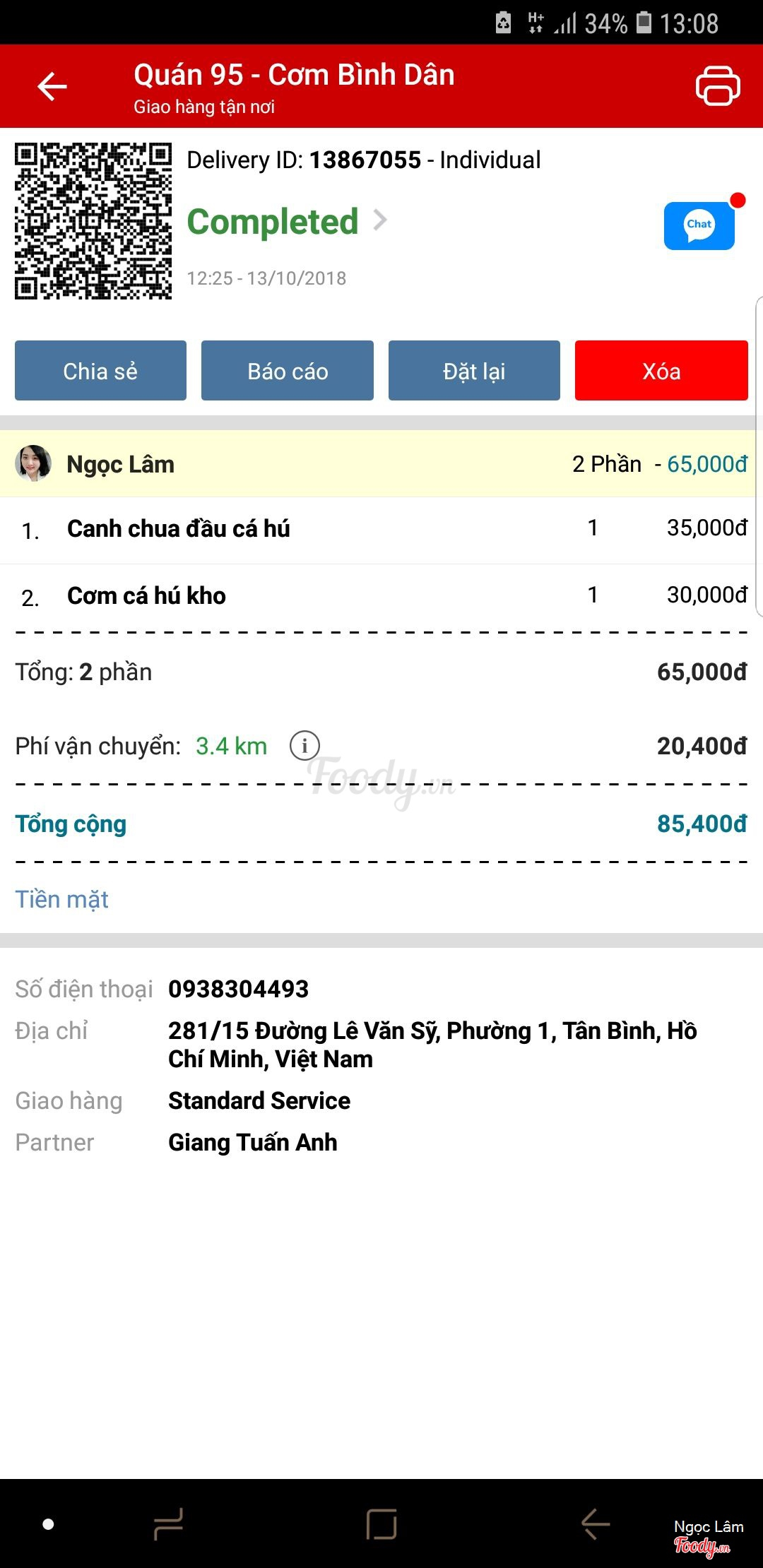Expand the Completed status details
Viewport: 763px width, 1568px height.
(287, 222)
